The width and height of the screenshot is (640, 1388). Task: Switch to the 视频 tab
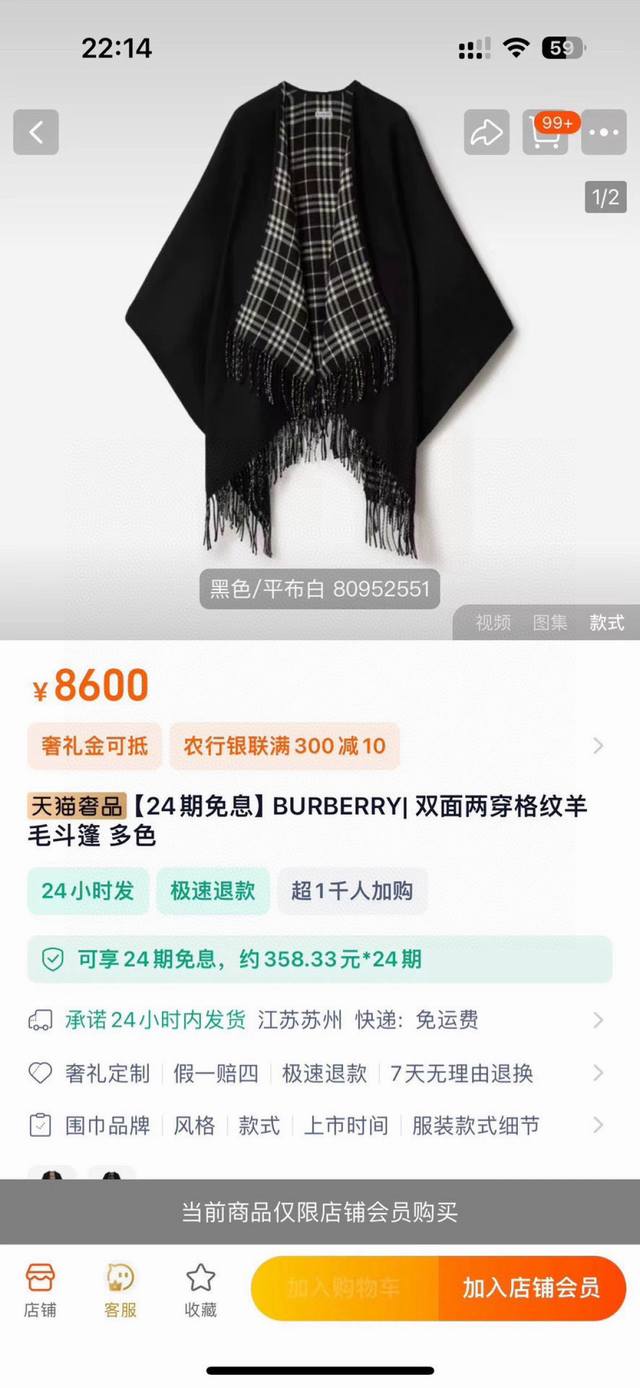[493, 622]
